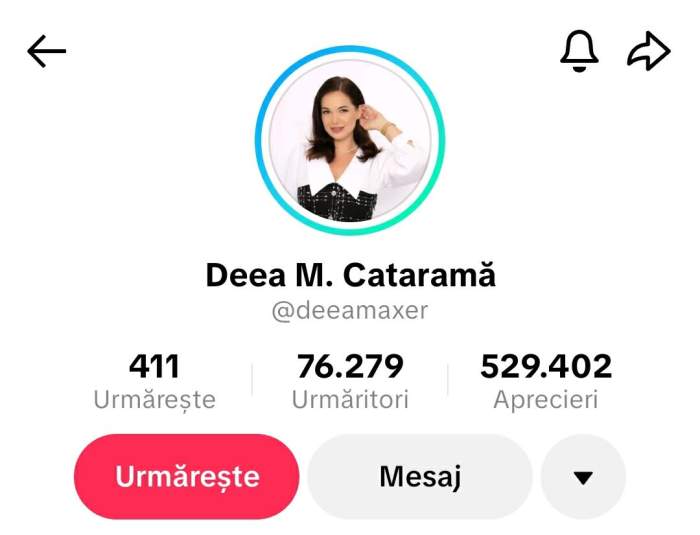The height and width of the screenshot is (535, 700).
Task: Check the 529.402 Aprecieri count
Action: pos(546,381)
